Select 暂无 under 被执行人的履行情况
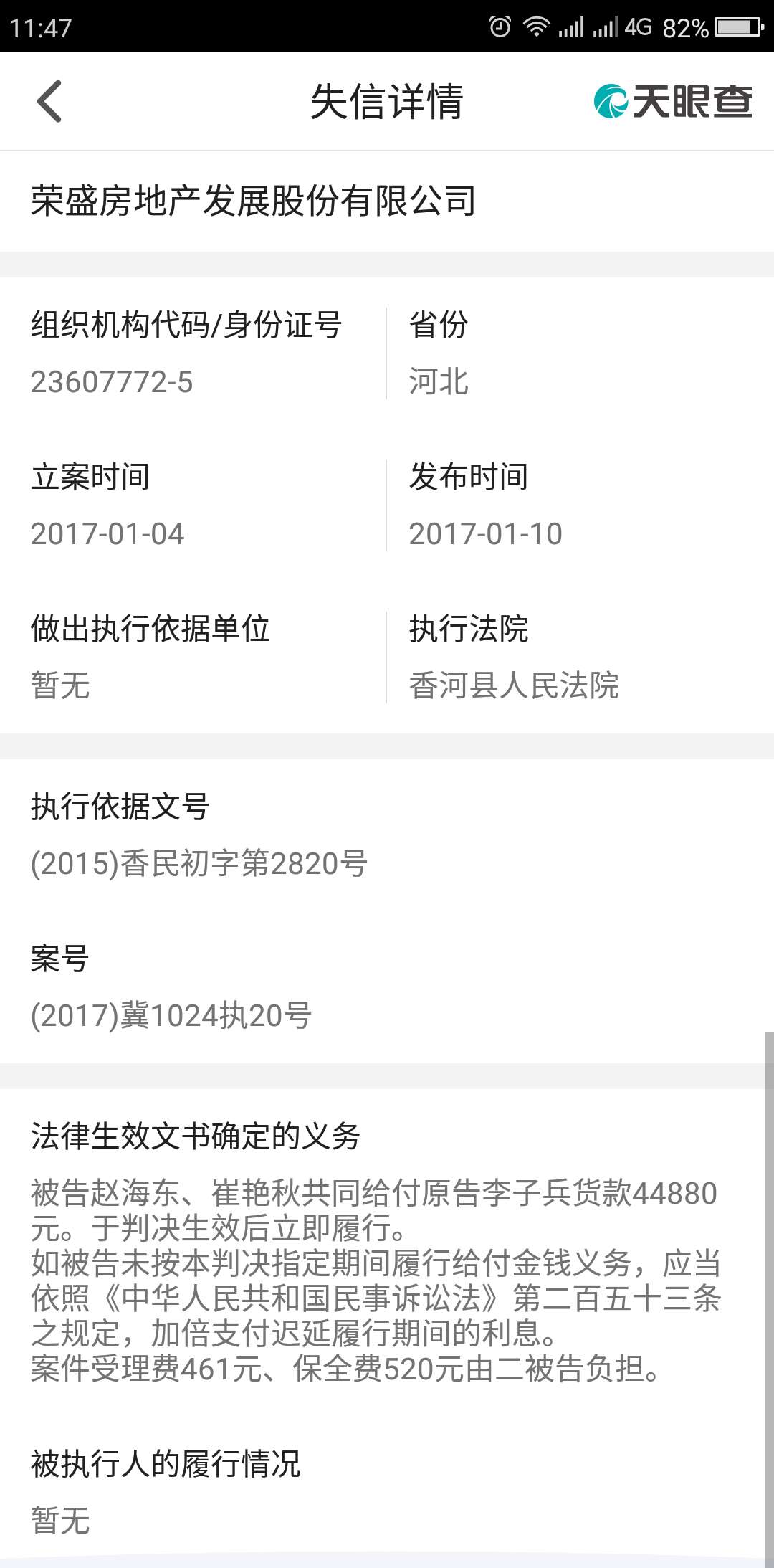Viewport: 774px width, 1568px height. click(62, 1522)
